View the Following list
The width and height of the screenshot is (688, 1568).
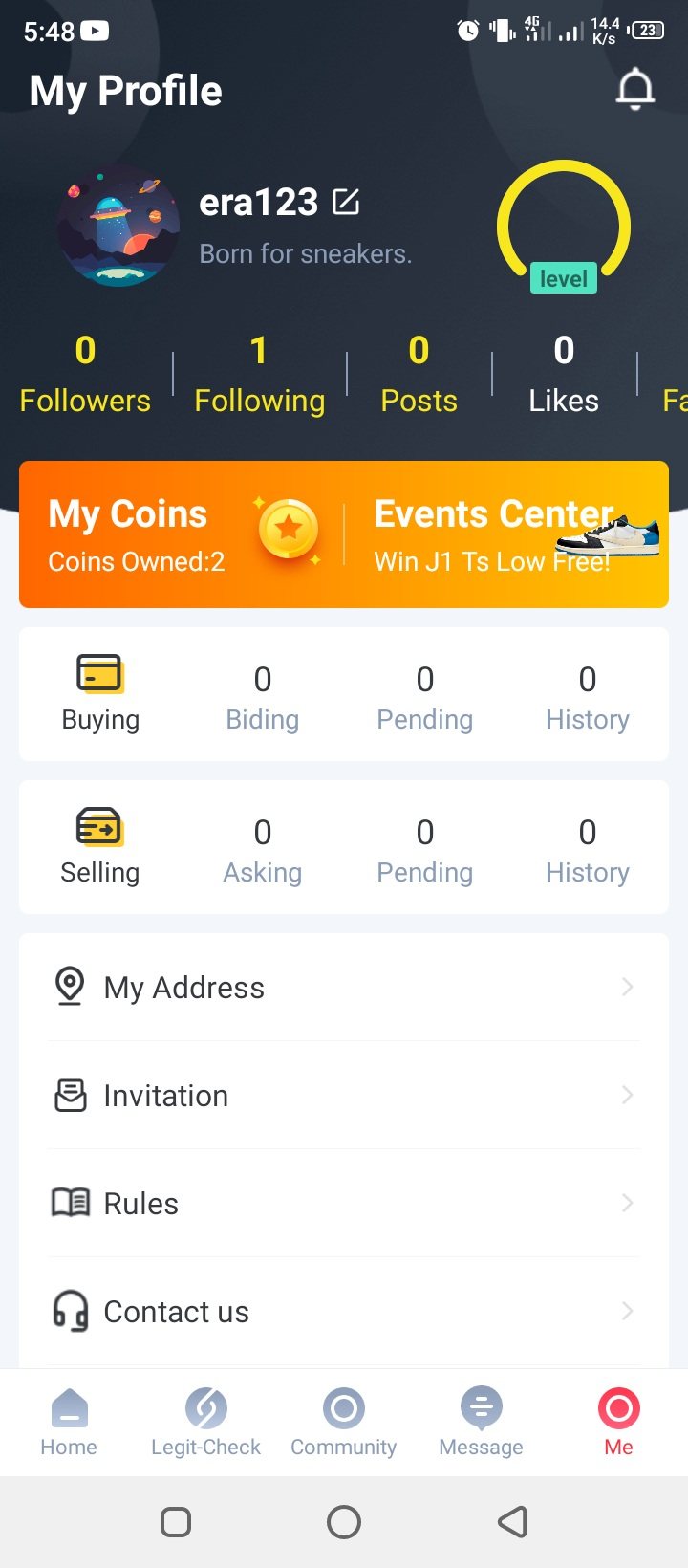tap(259, 374)
